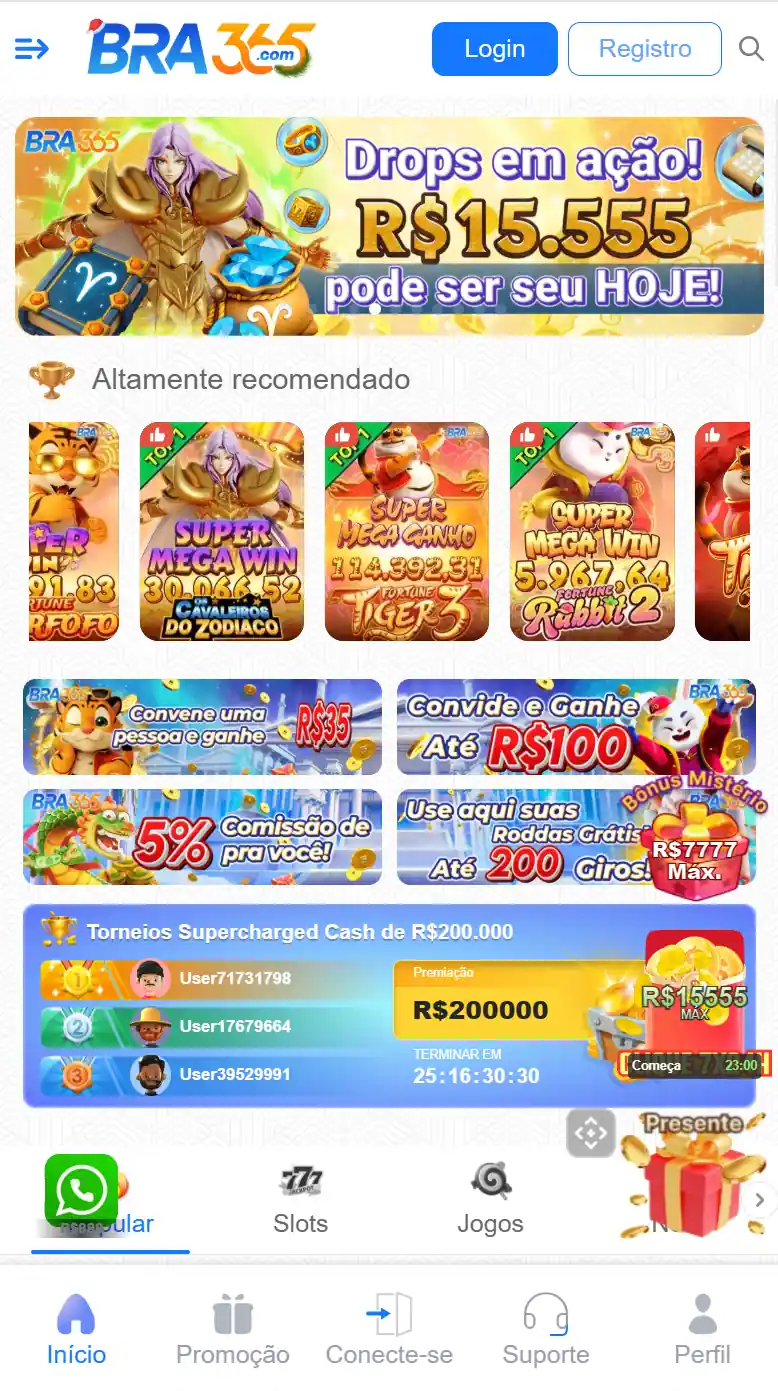Contact support via the WhatsApp icon

coord(81,1191)
